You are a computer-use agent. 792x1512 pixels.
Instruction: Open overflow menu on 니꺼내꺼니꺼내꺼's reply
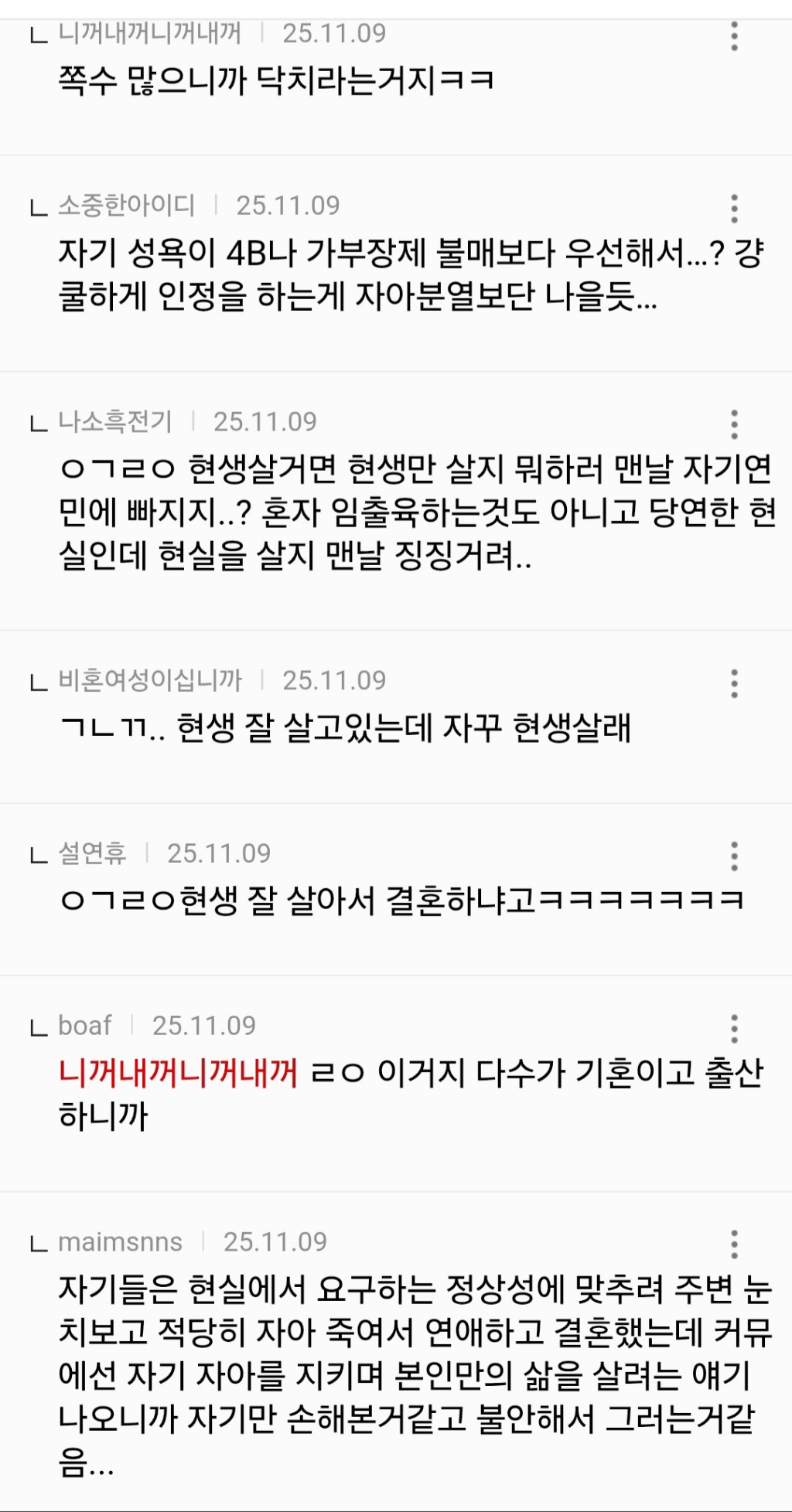click(734, 36)
